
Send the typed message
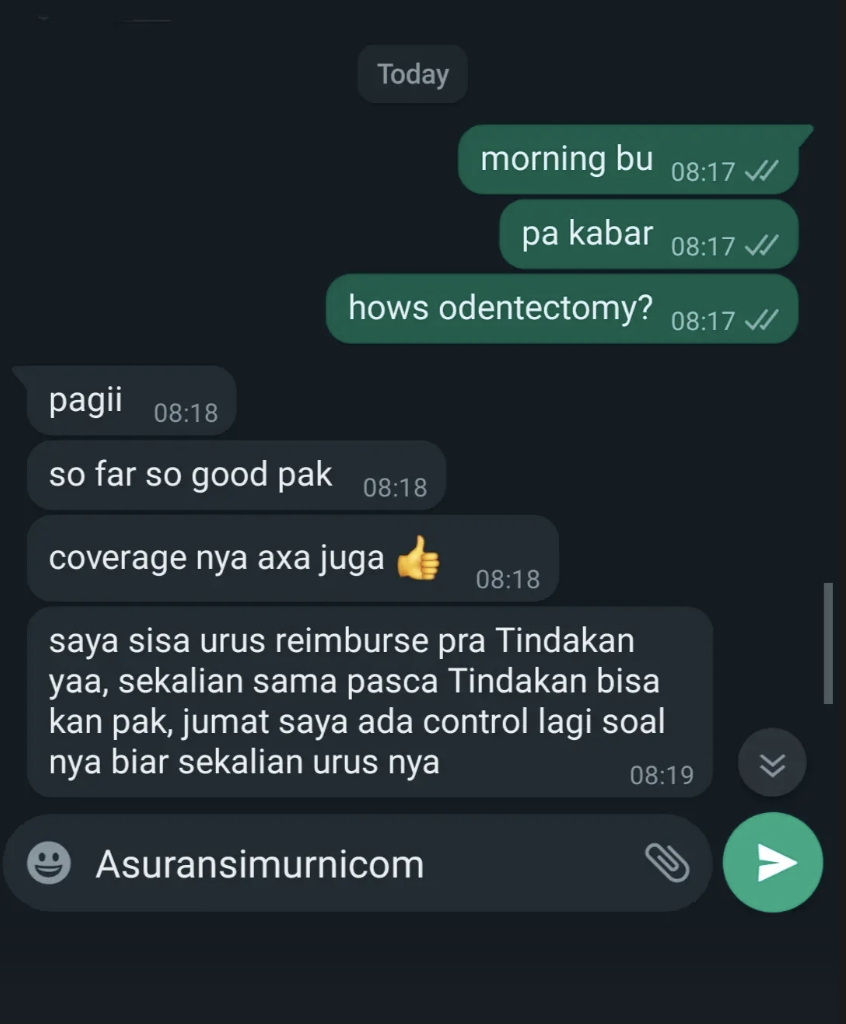[x=773, y=862]
